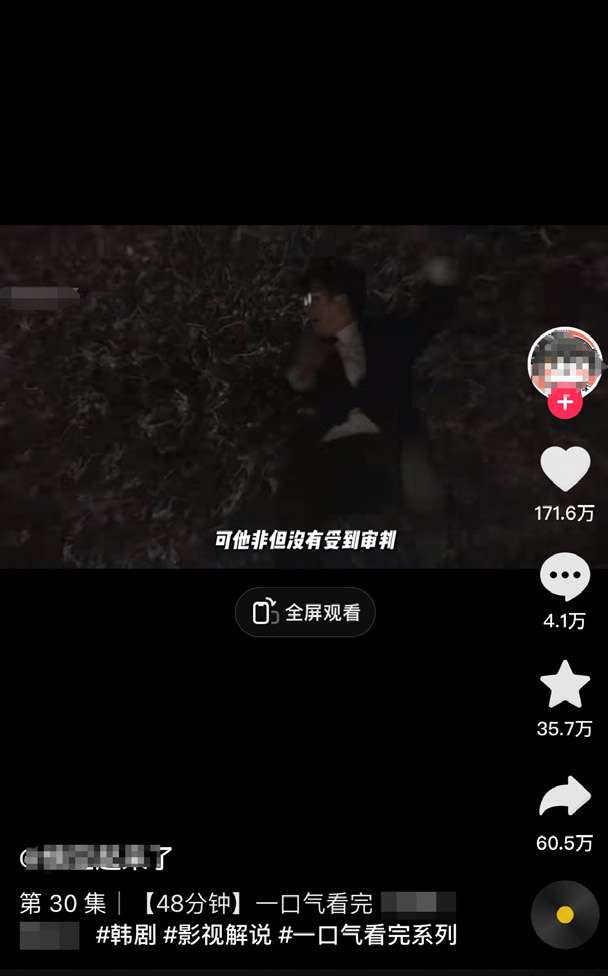Open the creator's profile avatar
608x976 pixels.
tap(565, 362)
